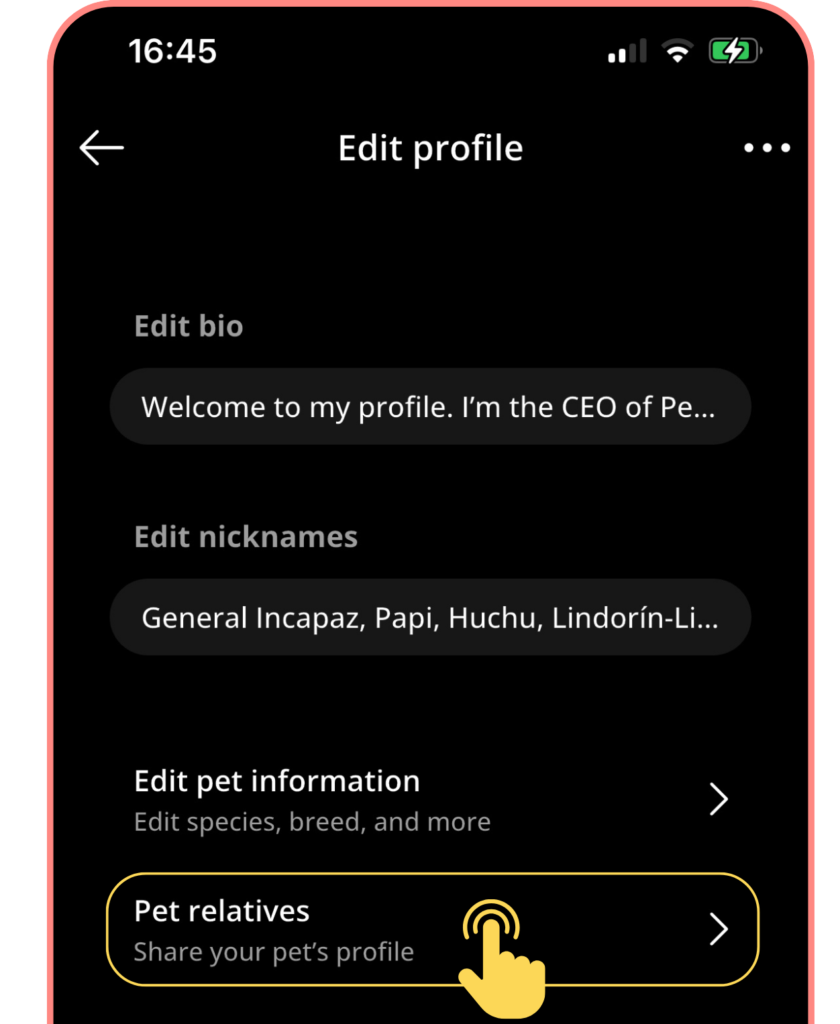Open the three-dot overflow menu
The image size is (840, 1024).
coord(767,148)
